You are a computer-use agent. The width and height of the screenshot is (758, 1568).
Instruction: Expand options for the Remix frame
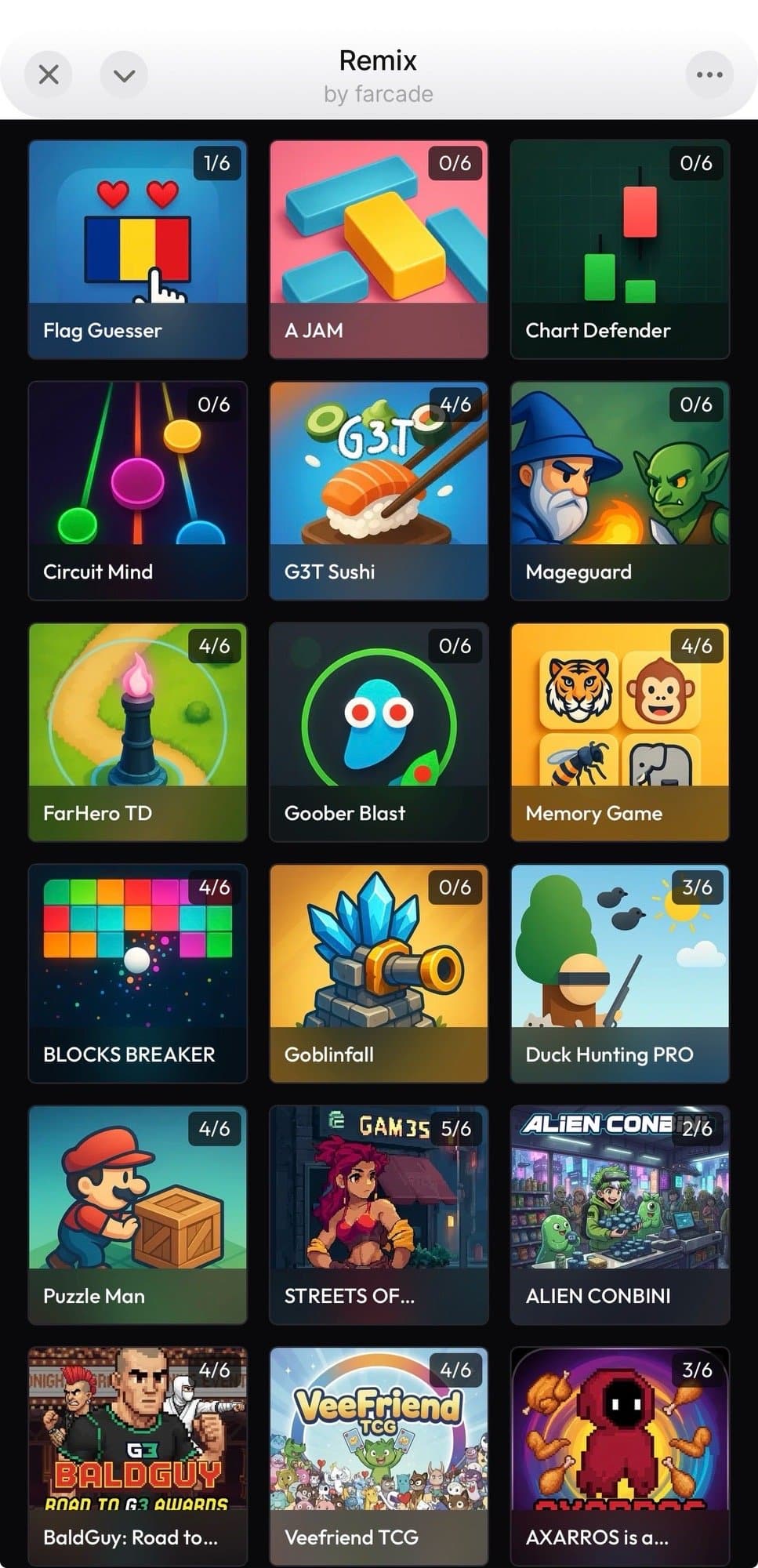pos(708,74)
